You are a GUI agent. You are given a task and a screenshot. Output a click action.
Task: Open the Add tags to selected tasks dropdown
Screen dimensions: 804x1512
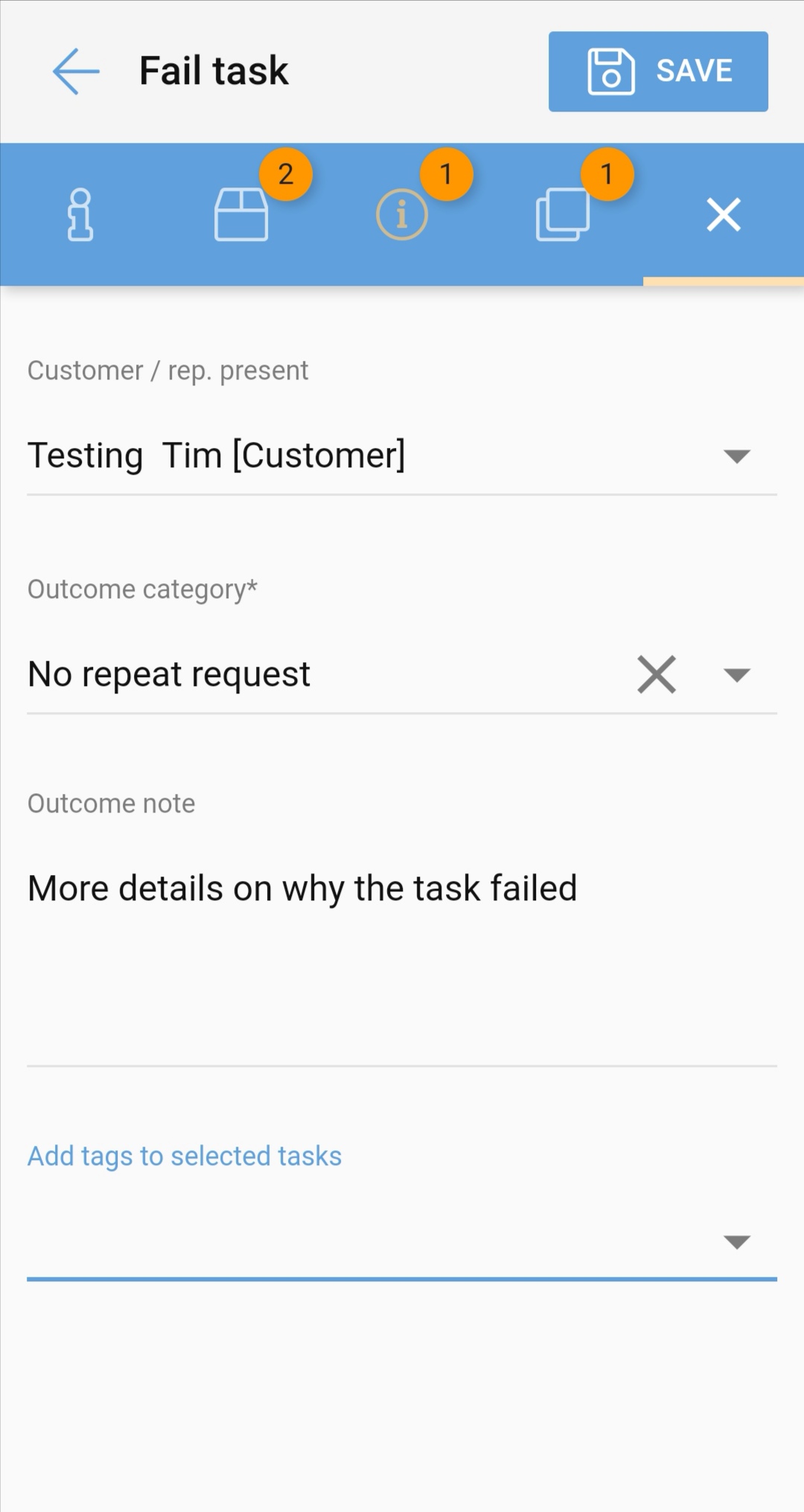click(402, 1241)
